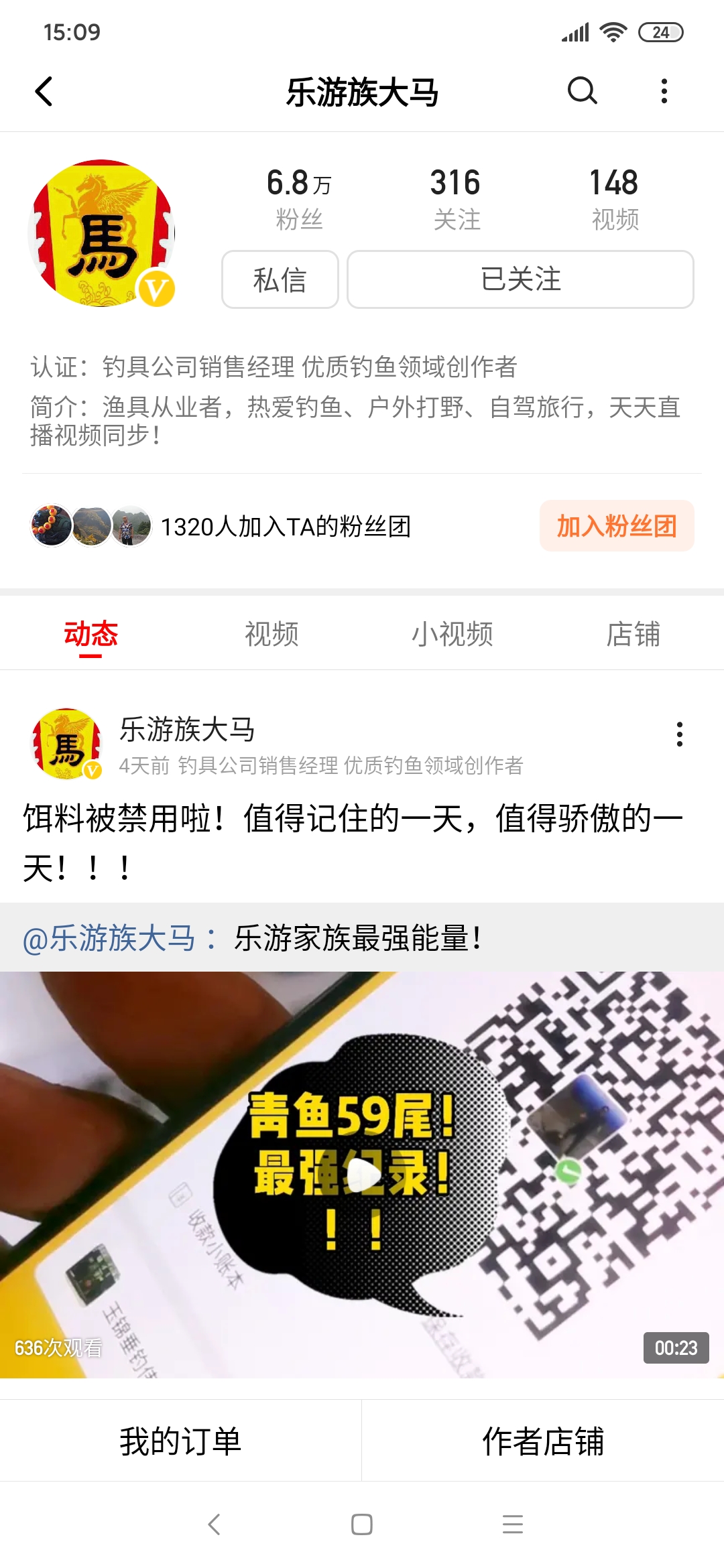Viewport: 724px width, 1568px height.
Task: Play the 青鱼59尾 video
Action: [x=362, y=1175]
